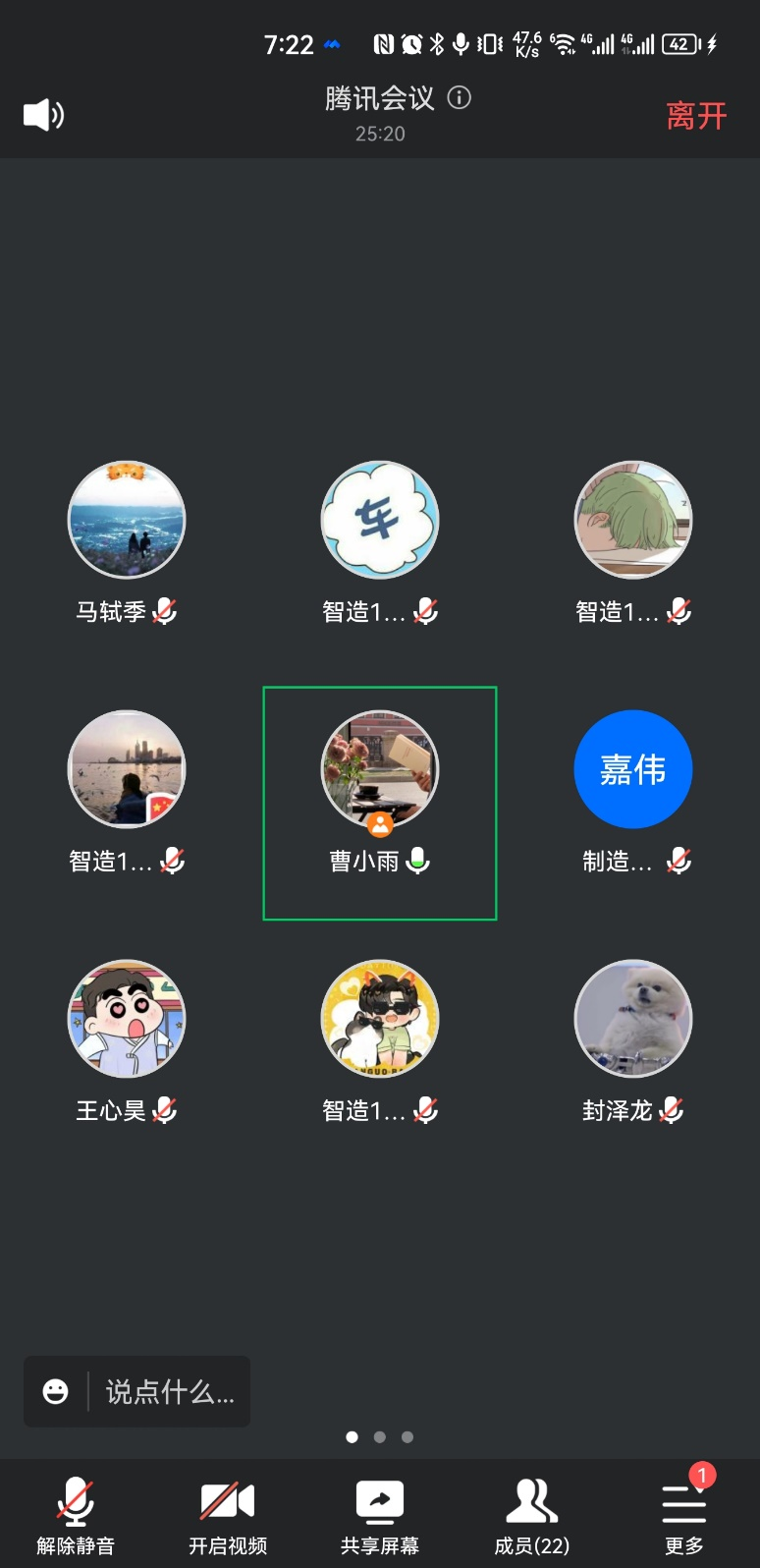Start 共享屏幕 screen sharing
This screenshot has width=760, height=1568.
click(380, 1516)
